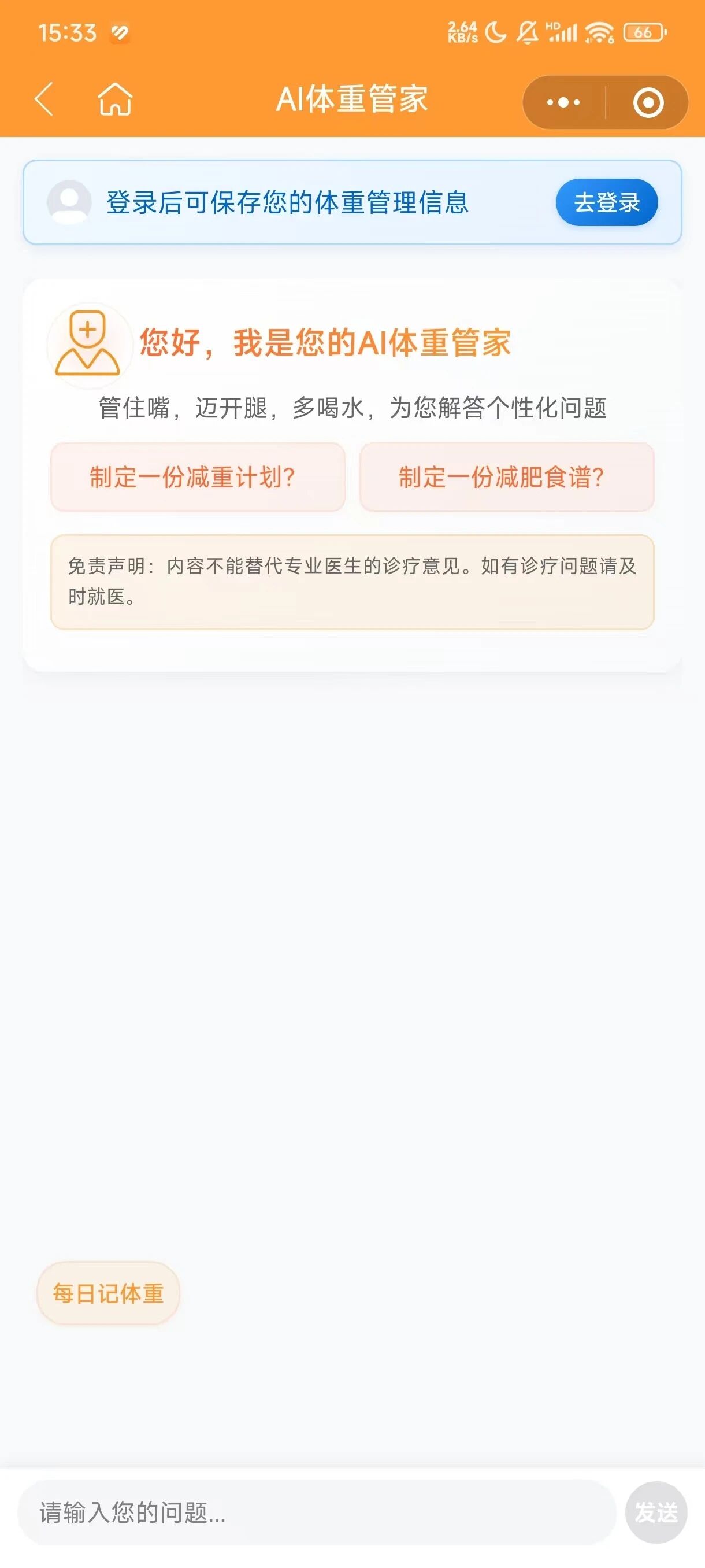The height and width of the screenshot is (1568, 705).
Task: Close the mini program with the circle button
Action: click(648, 102)
